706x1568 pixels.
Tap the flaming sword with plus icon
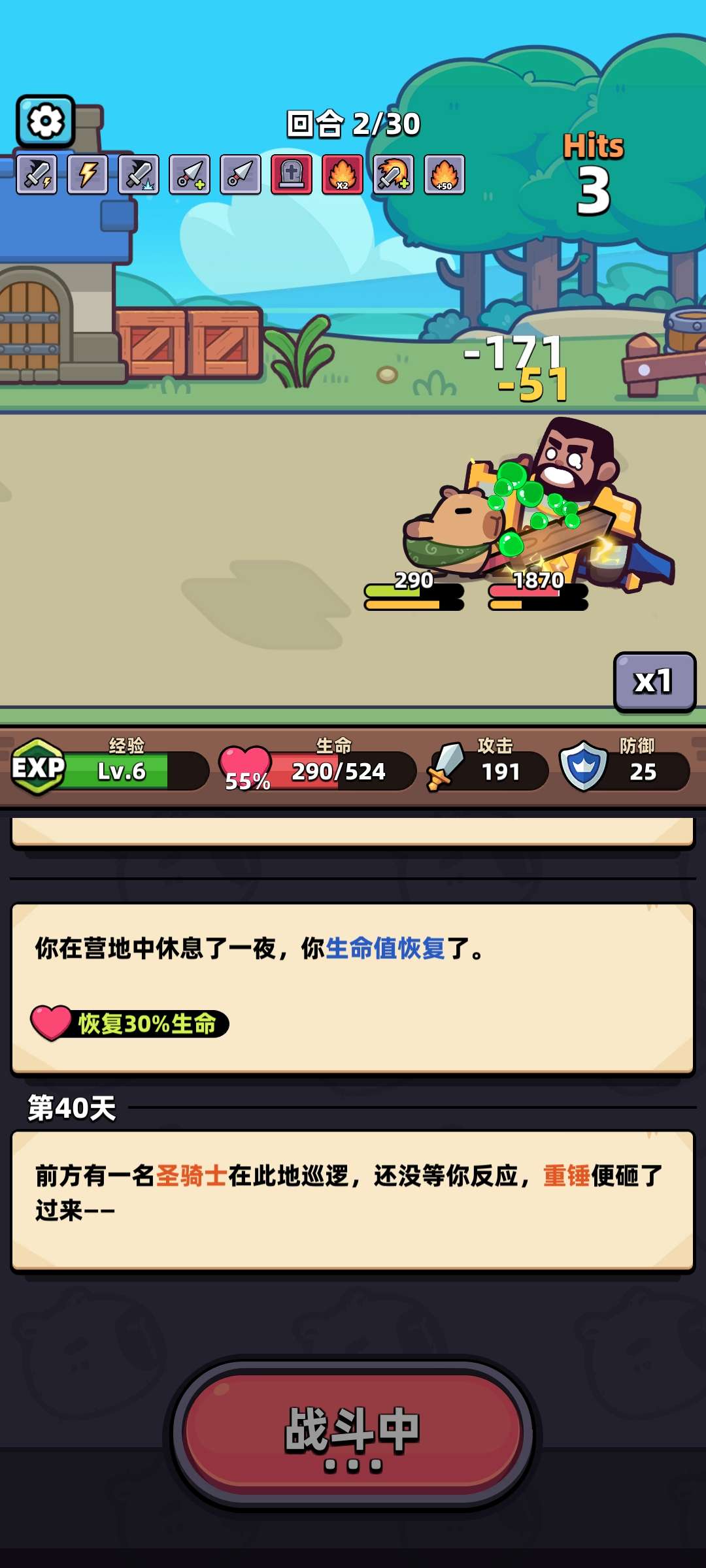pos(394,174)
